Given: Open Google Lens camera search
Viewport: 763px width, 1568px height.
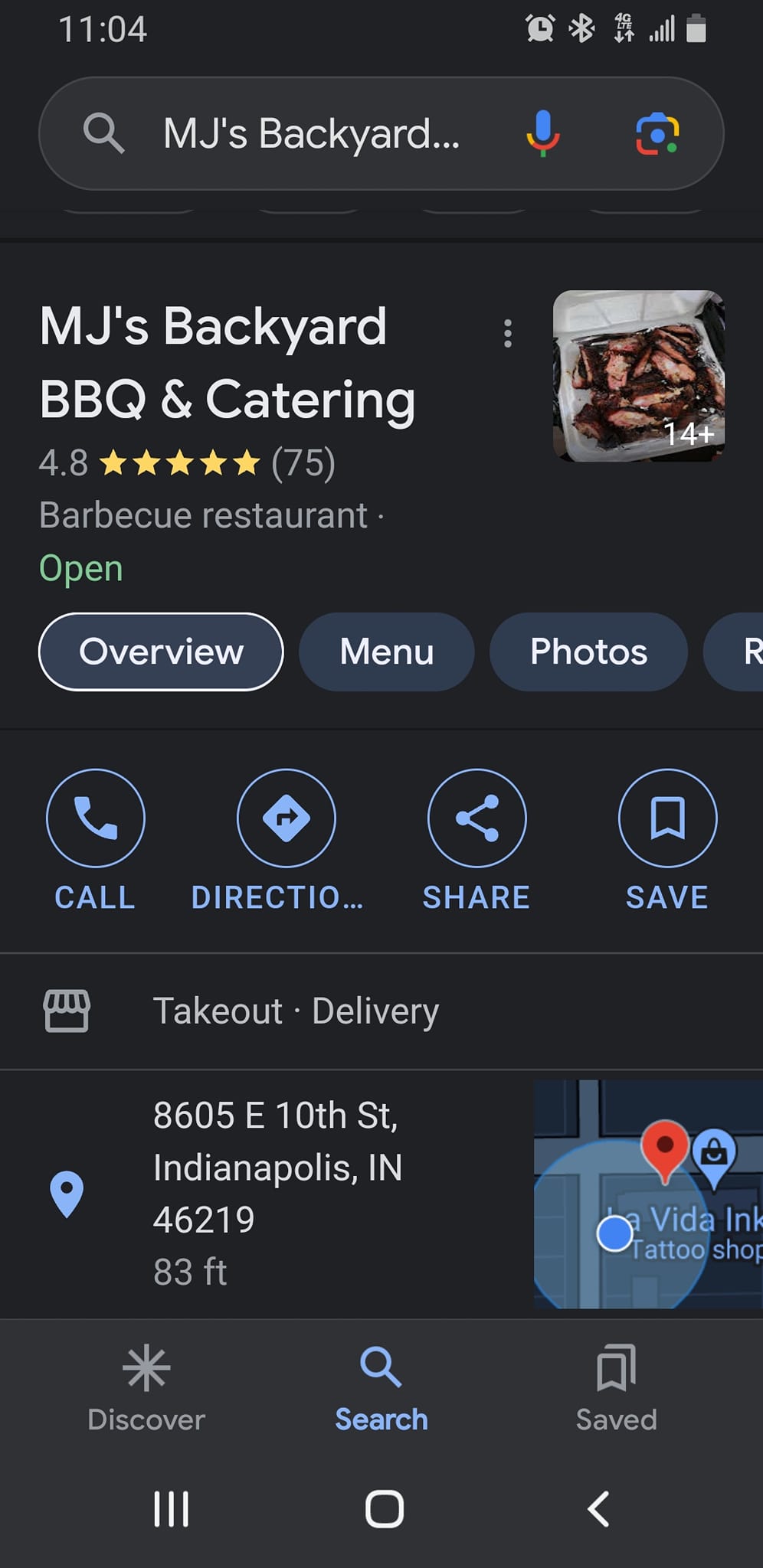Looking at the screenshot, I should 657,133.
